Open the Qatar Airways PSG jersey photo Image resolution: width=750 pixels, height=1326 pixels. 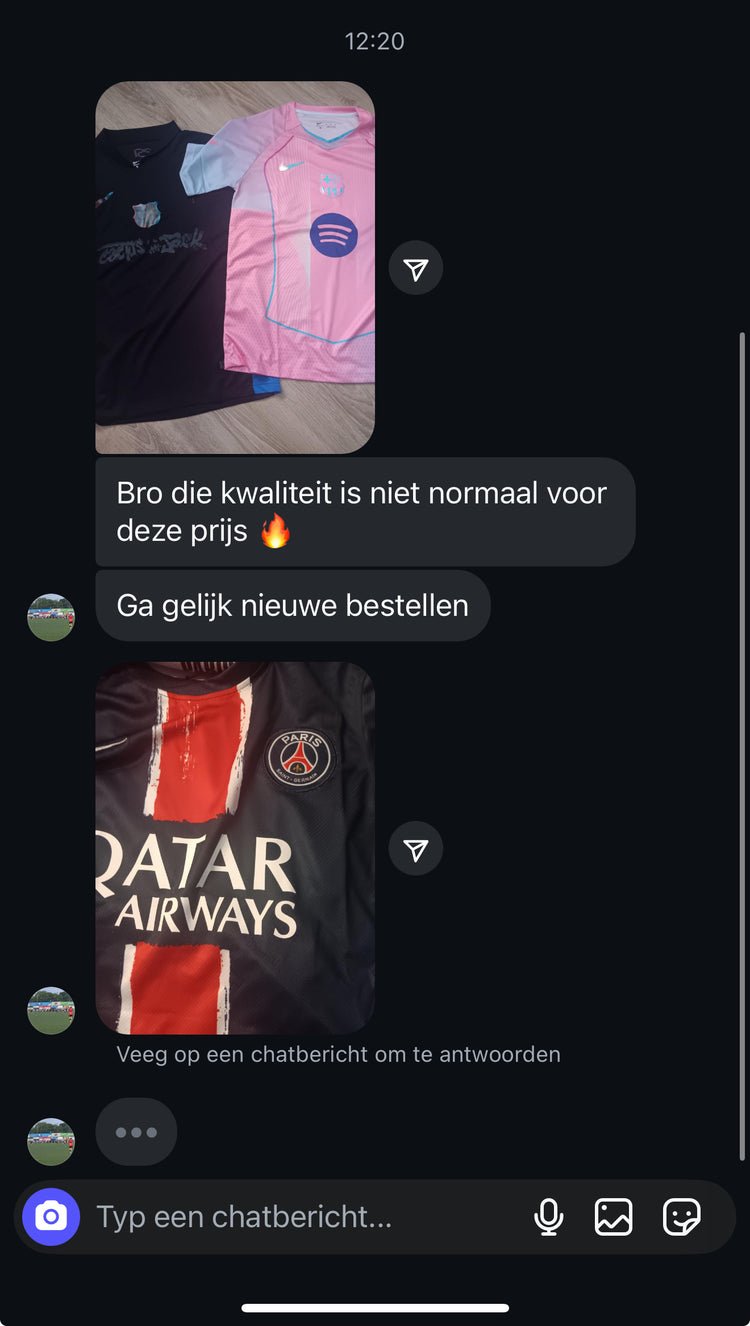[235, 847]
